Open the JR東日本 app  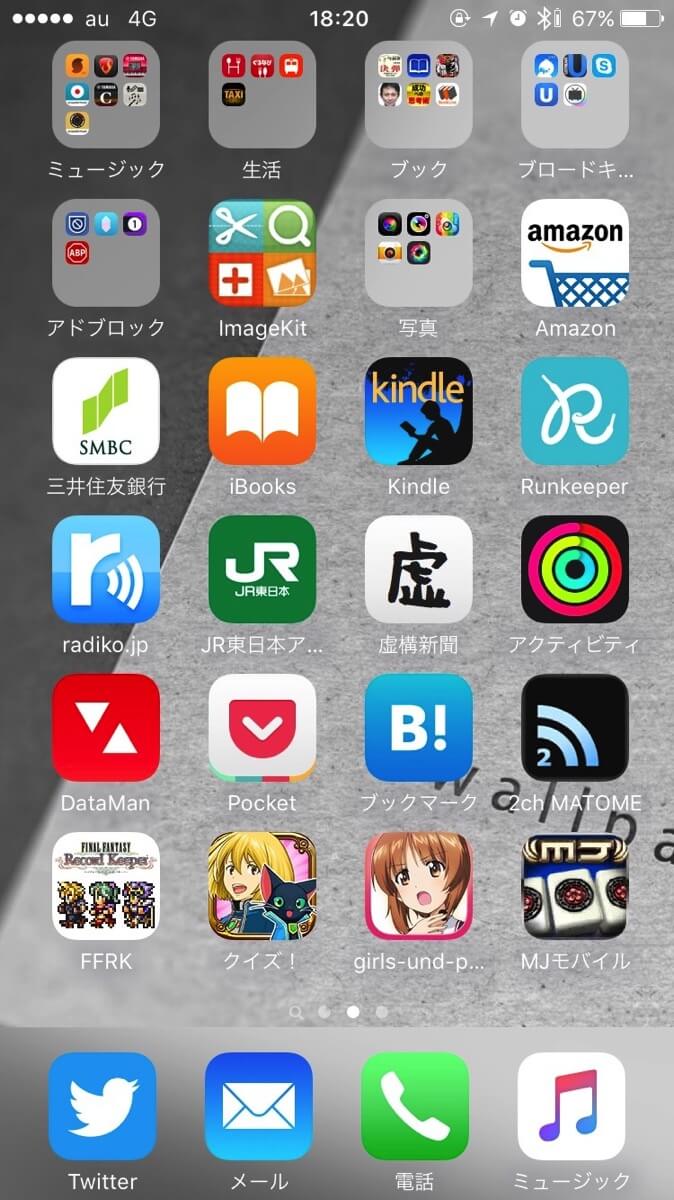click(x=262, y=569)
